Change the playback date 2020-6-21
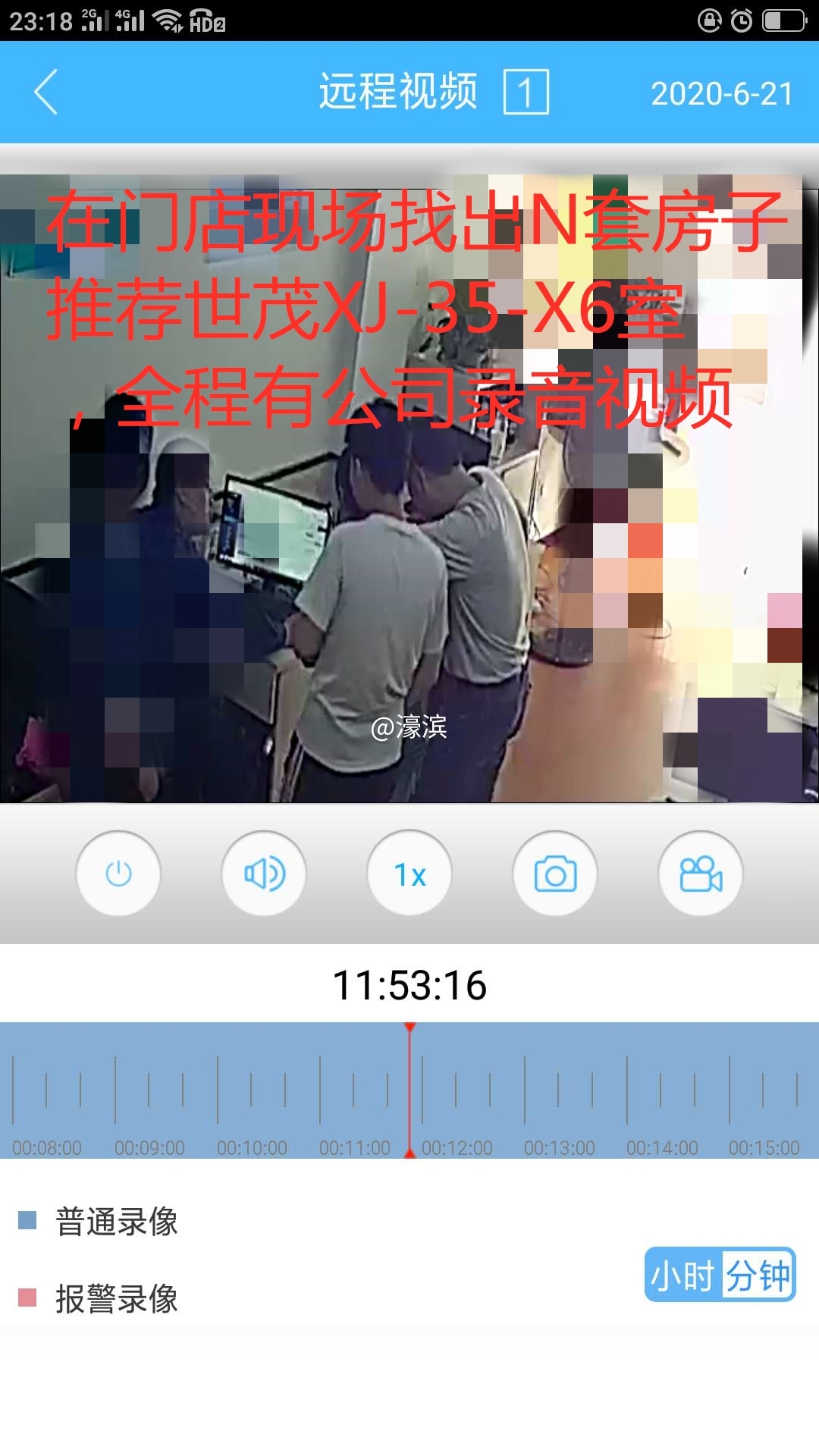The image size is (819, 1456). click(721, 94)
